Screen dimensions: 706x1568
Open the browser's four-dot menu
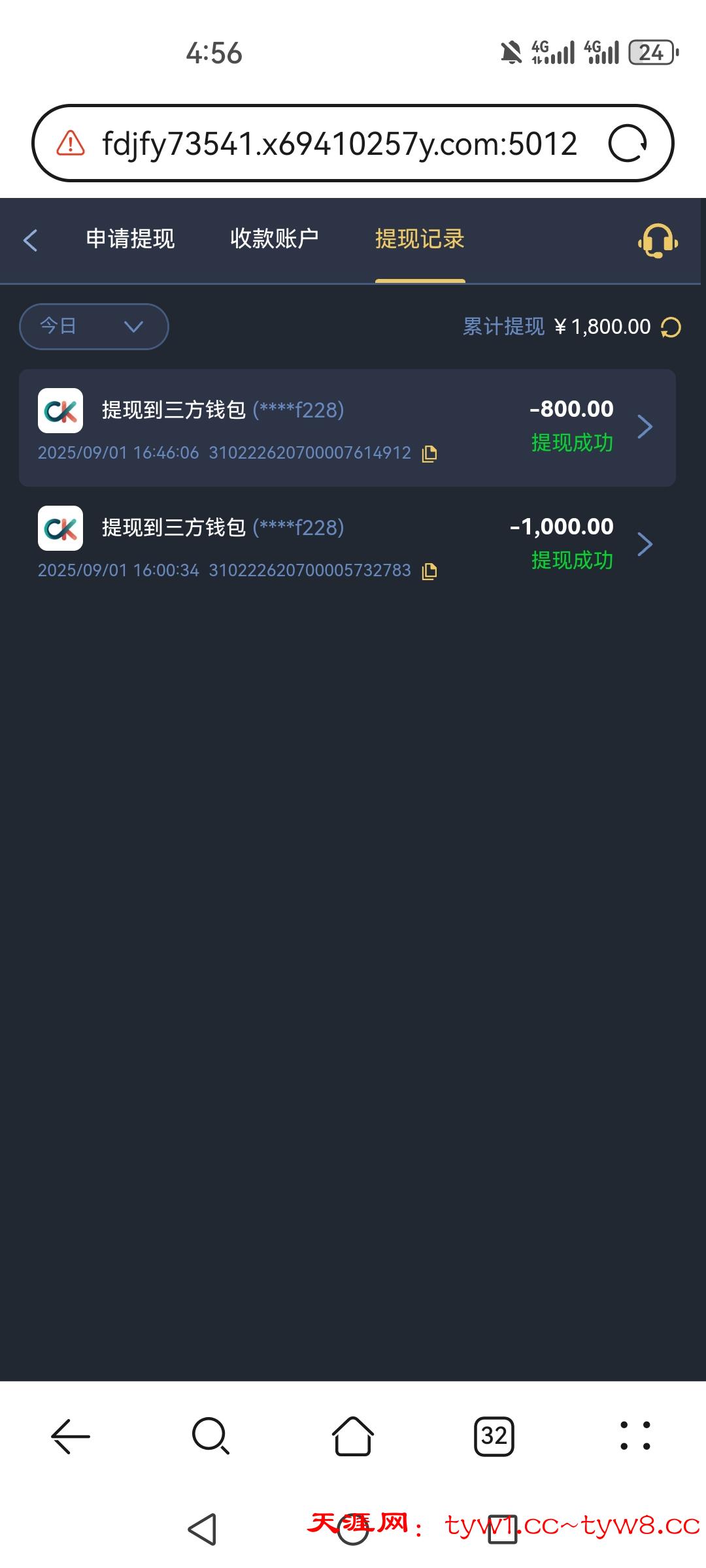coord(635,1436)
